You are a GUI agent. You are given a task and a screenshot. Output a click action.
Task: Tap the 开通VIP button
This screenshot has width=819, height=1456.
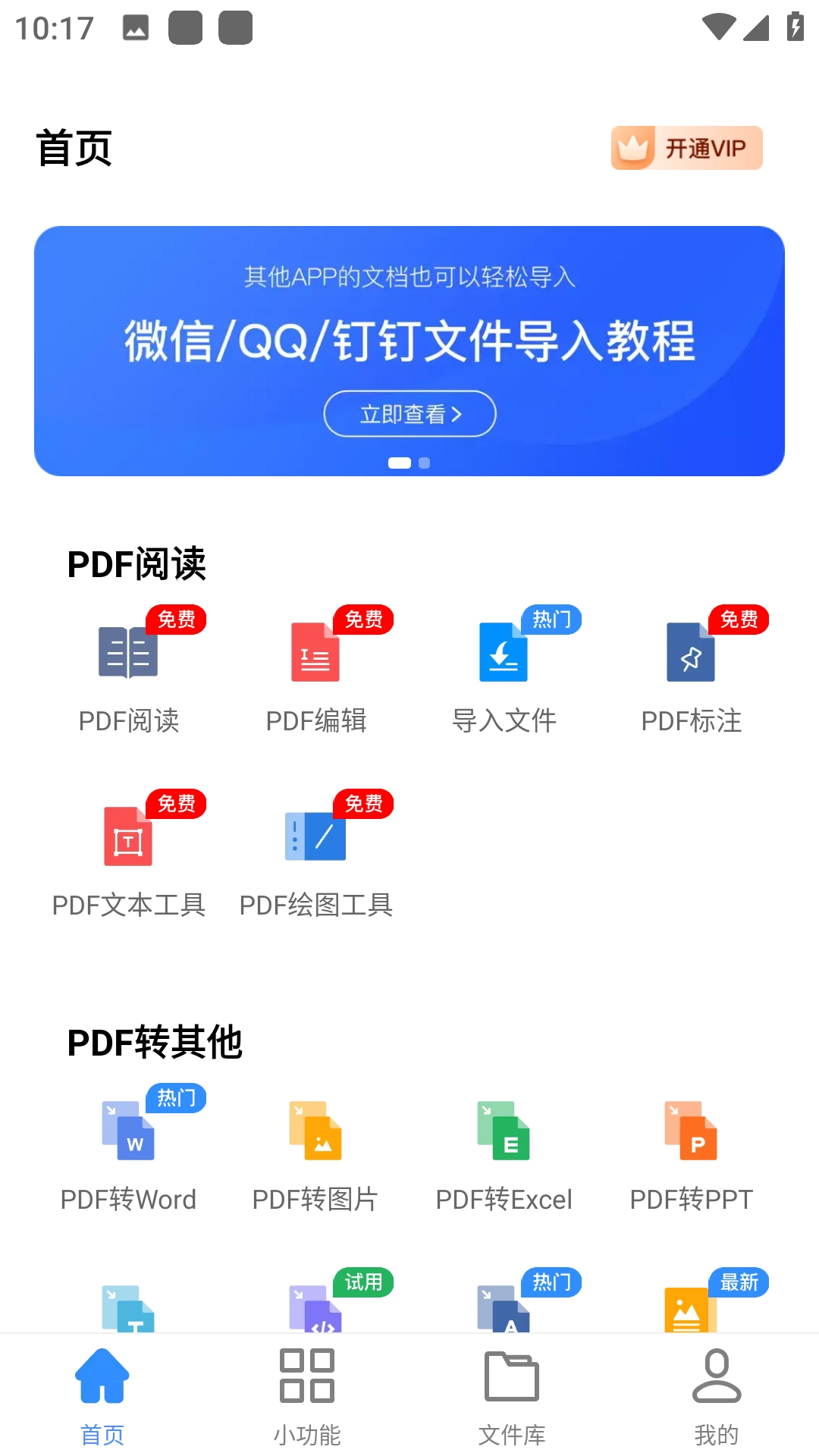pyautogui.click(x=686, y=148)
